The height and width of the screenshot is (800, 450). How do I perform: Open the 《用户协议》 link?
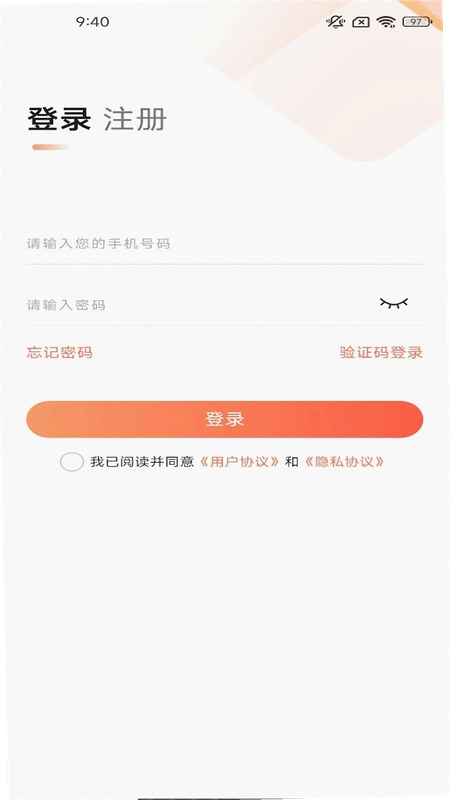pyautogui.click(x=239, y=462)
